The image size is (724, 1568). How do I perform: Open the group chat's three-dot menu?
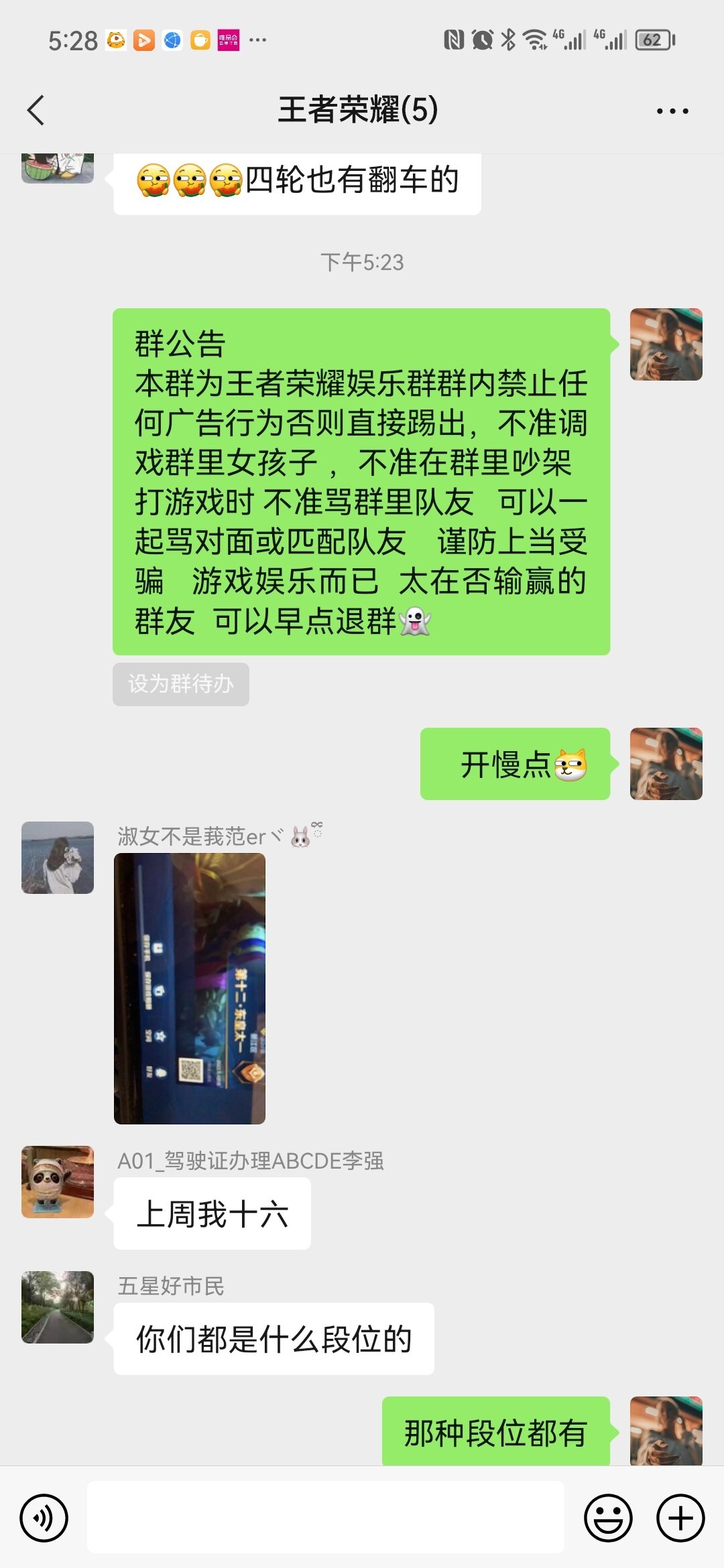pyautogui.click(x=672, y=111)
